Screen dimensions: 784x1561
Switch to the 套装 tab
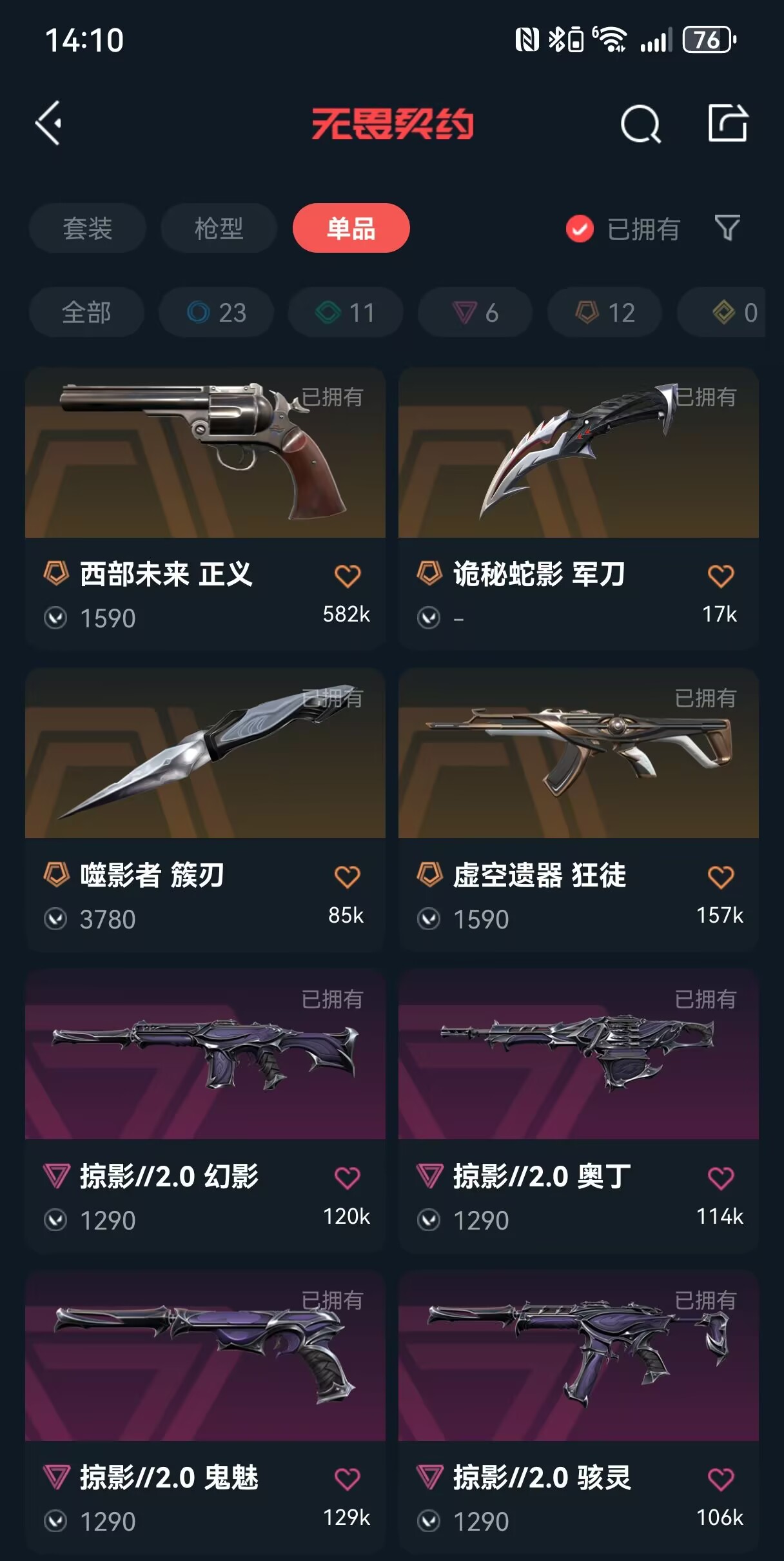pos(87,228)
